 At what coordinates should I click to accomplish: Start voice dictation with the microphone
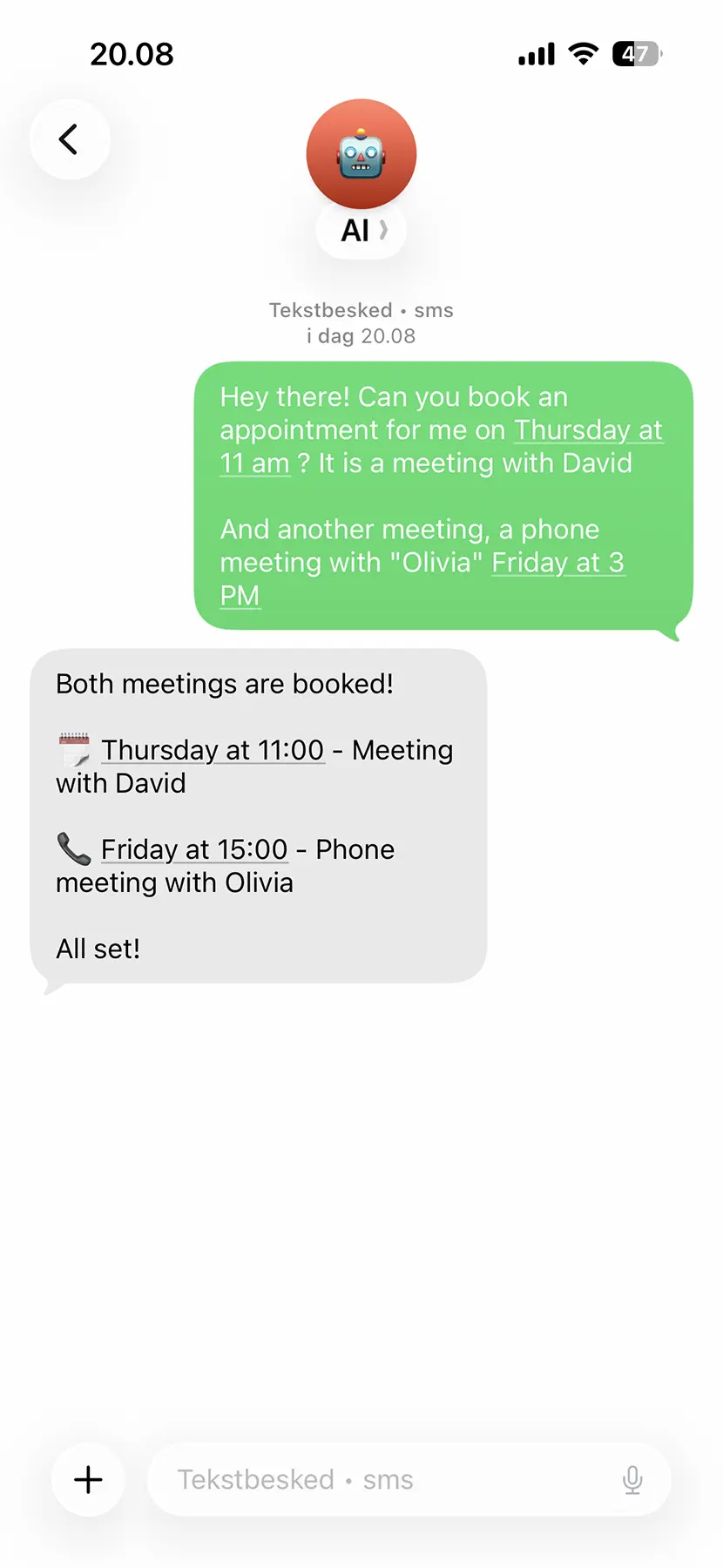click(x=632, y=1479)
